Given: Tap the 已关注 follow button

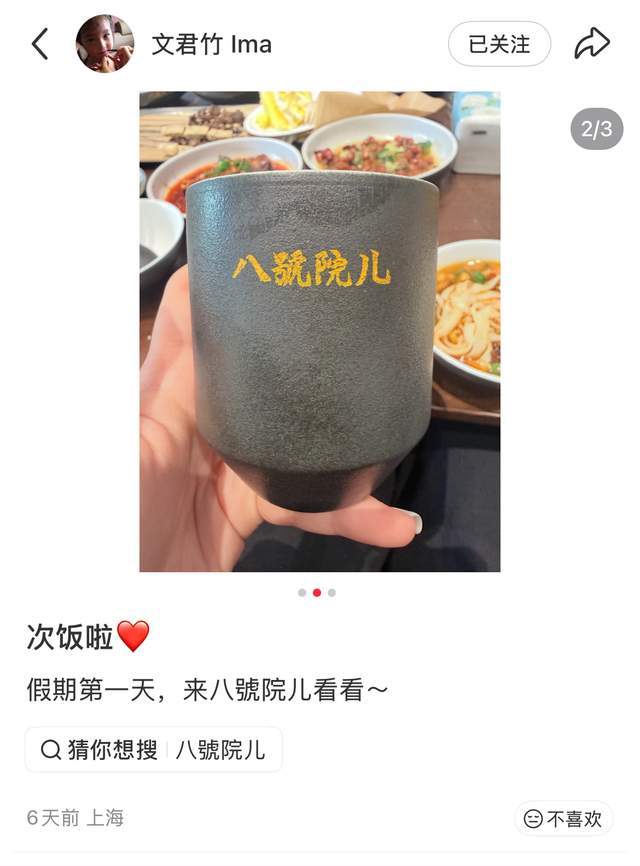Looking at the screenshot, I should tap(499, 44).
